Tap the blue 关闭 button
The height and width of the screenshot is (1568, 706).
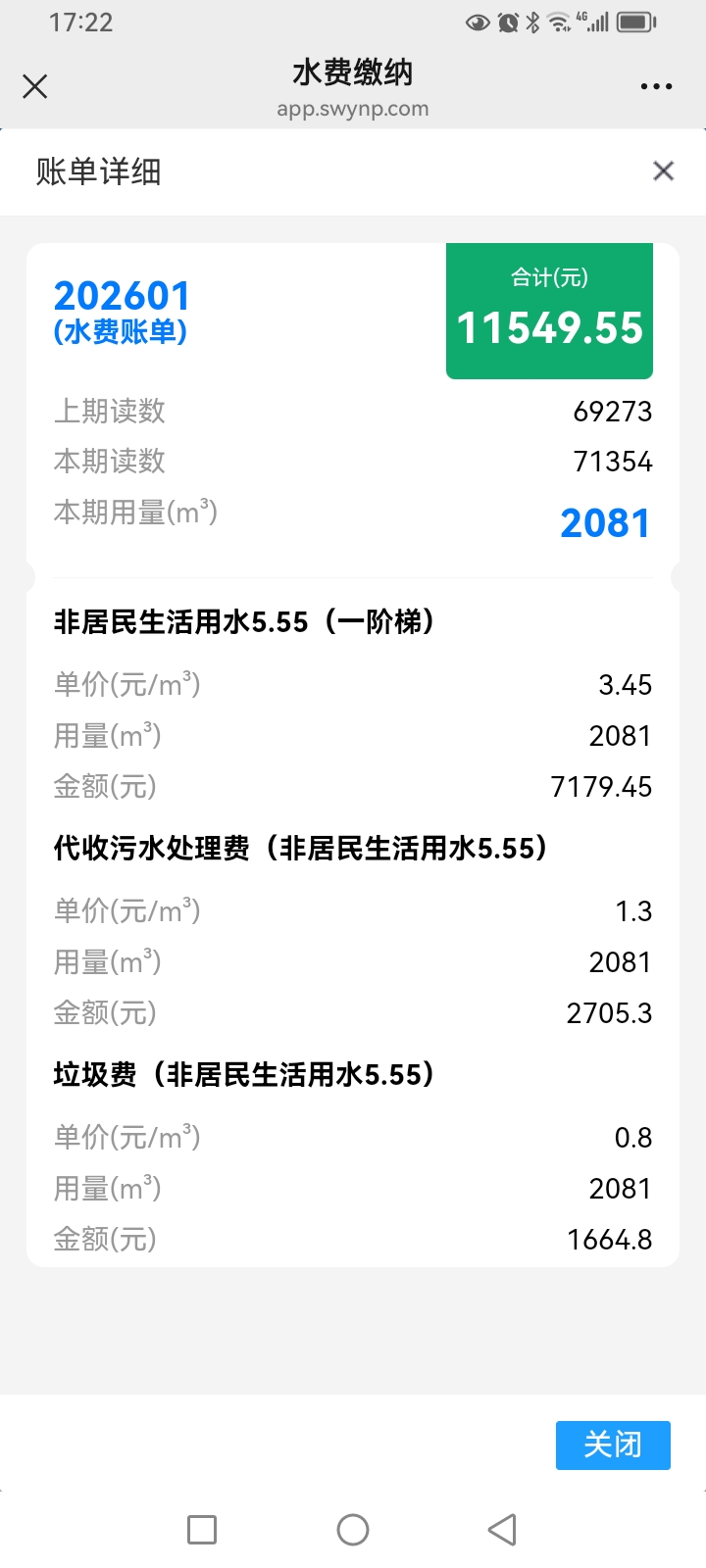coord(613,1445)
